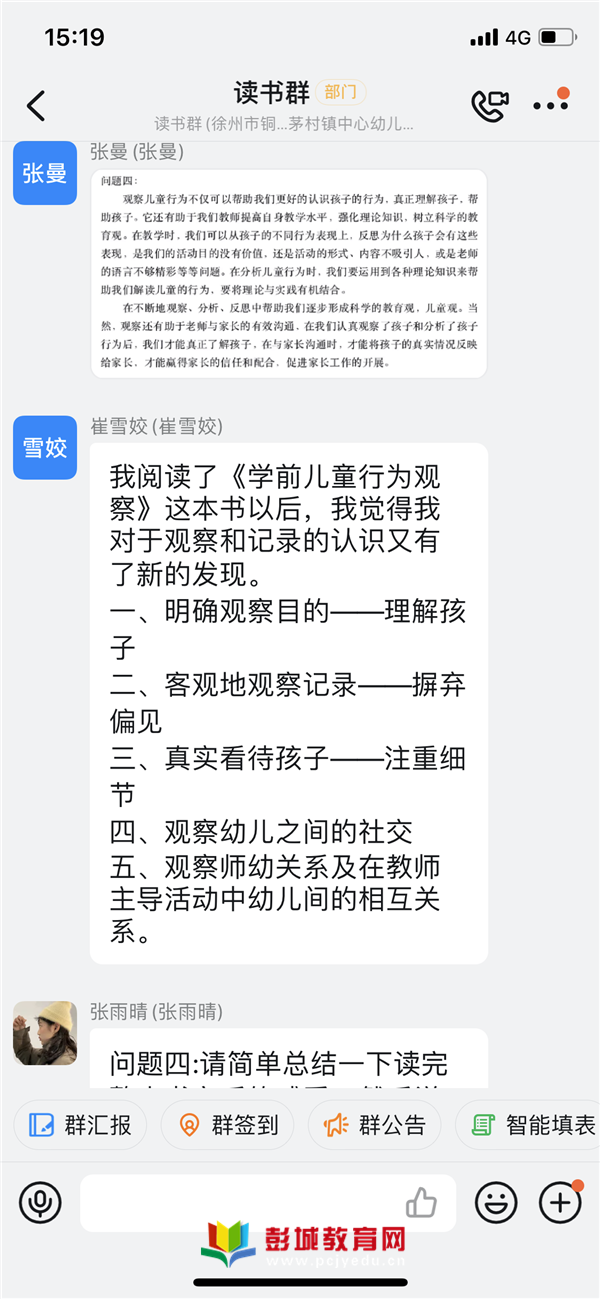Go back from the 读书群 chat
The image size is (600, 1299).
[x=36, y=105]
